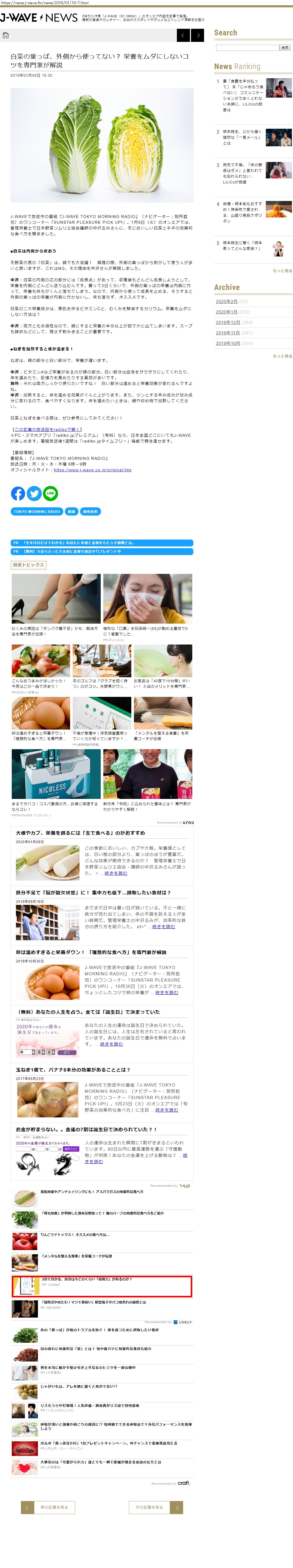Share this article on LINE
The width and height of the screenshot is (293, 1568).
point(50,494)
